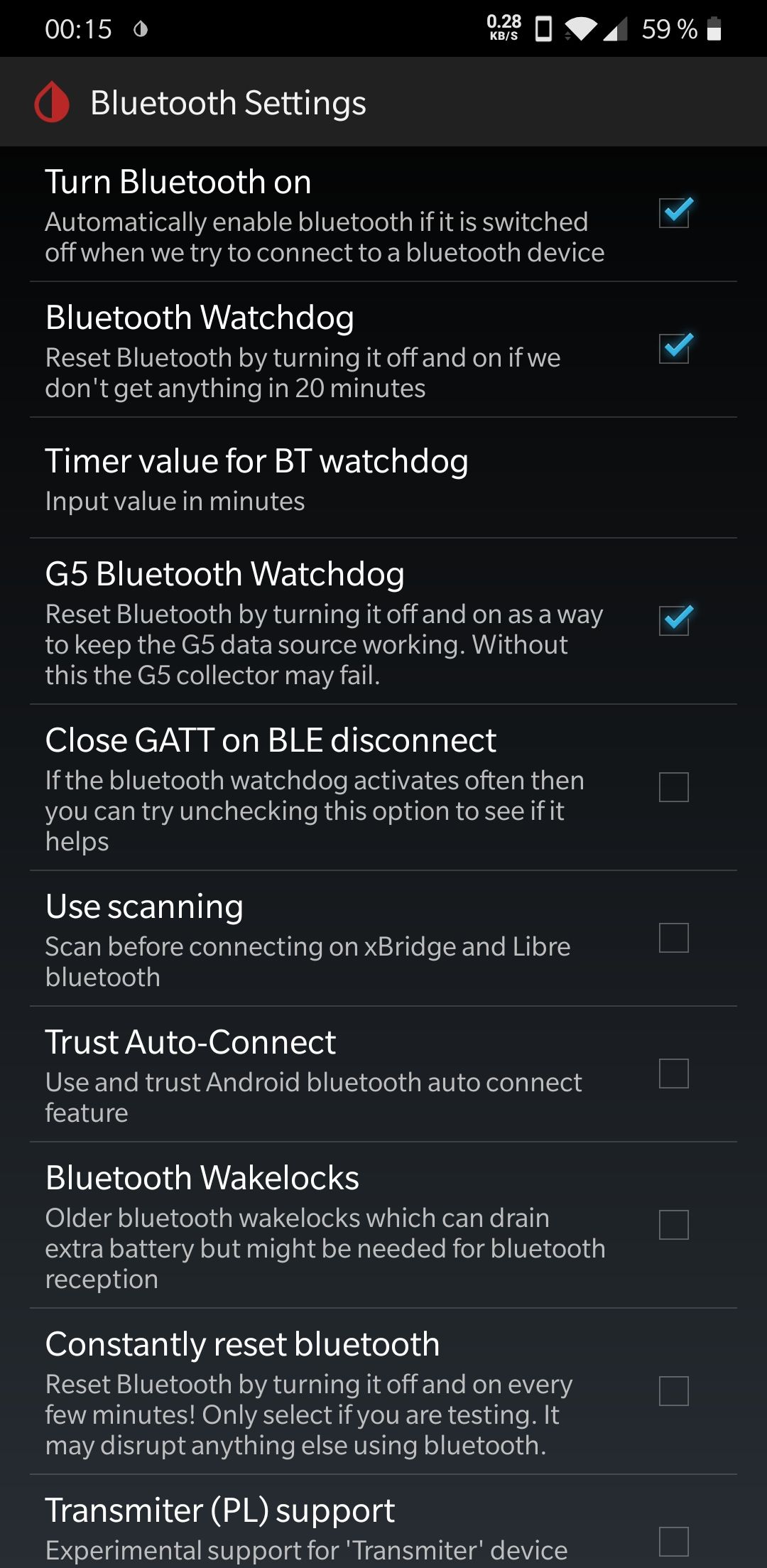767x1568 pixels.
Task: Enable Transmiter (PL) support
Action: 674,1542
